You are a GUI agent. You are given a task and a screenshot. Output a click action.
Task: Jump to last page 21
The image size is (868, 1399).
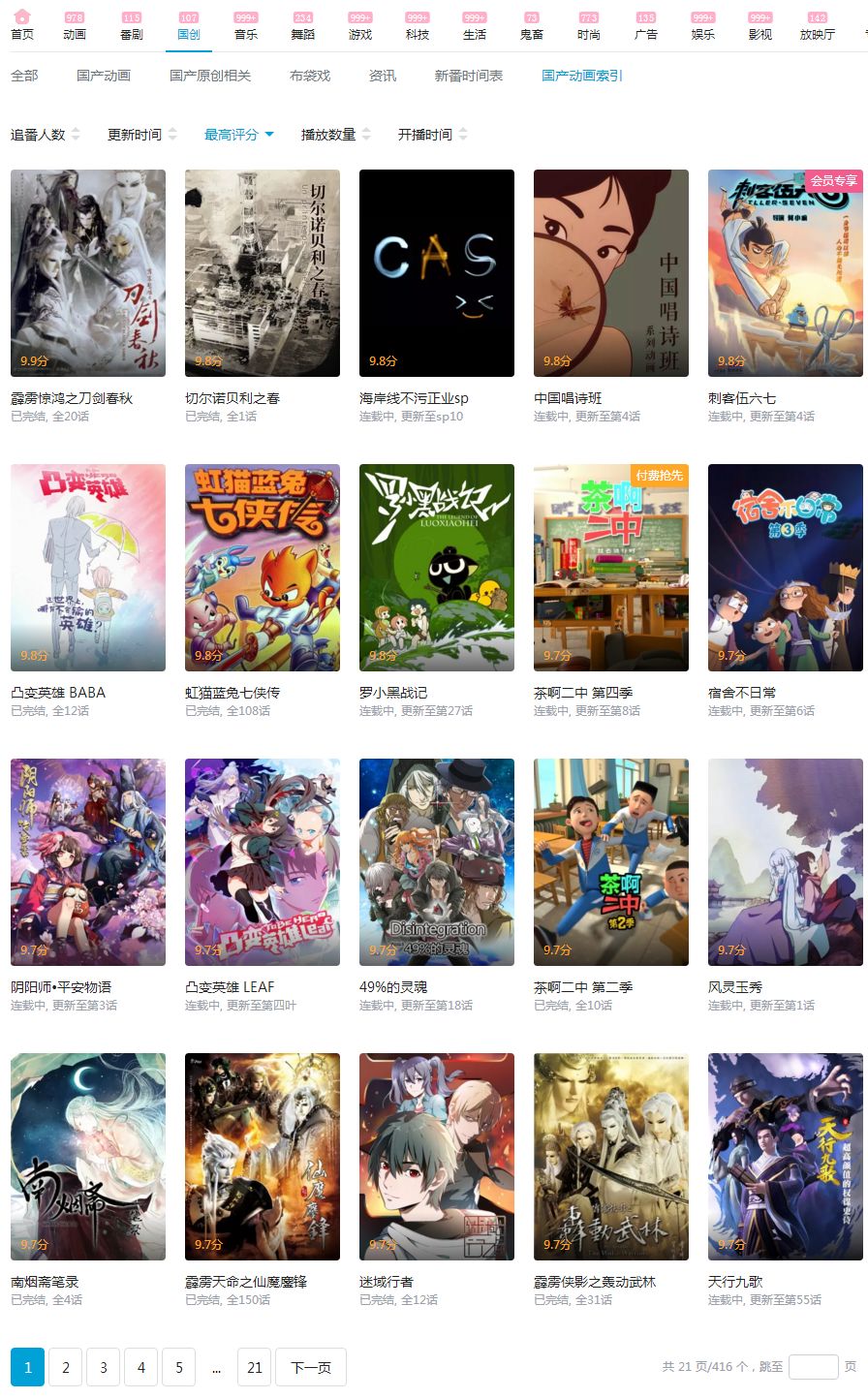(x=255, y=1367)
